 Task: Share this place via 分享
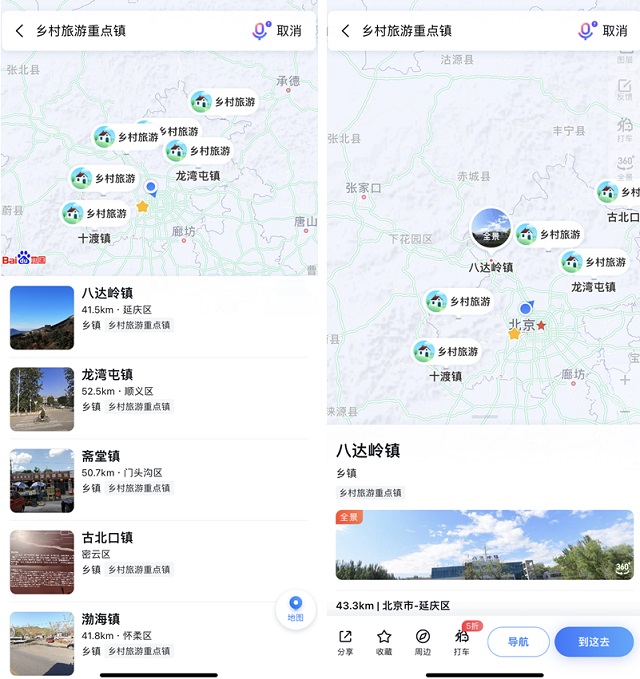pyautogui.click(x=345, y=642)
